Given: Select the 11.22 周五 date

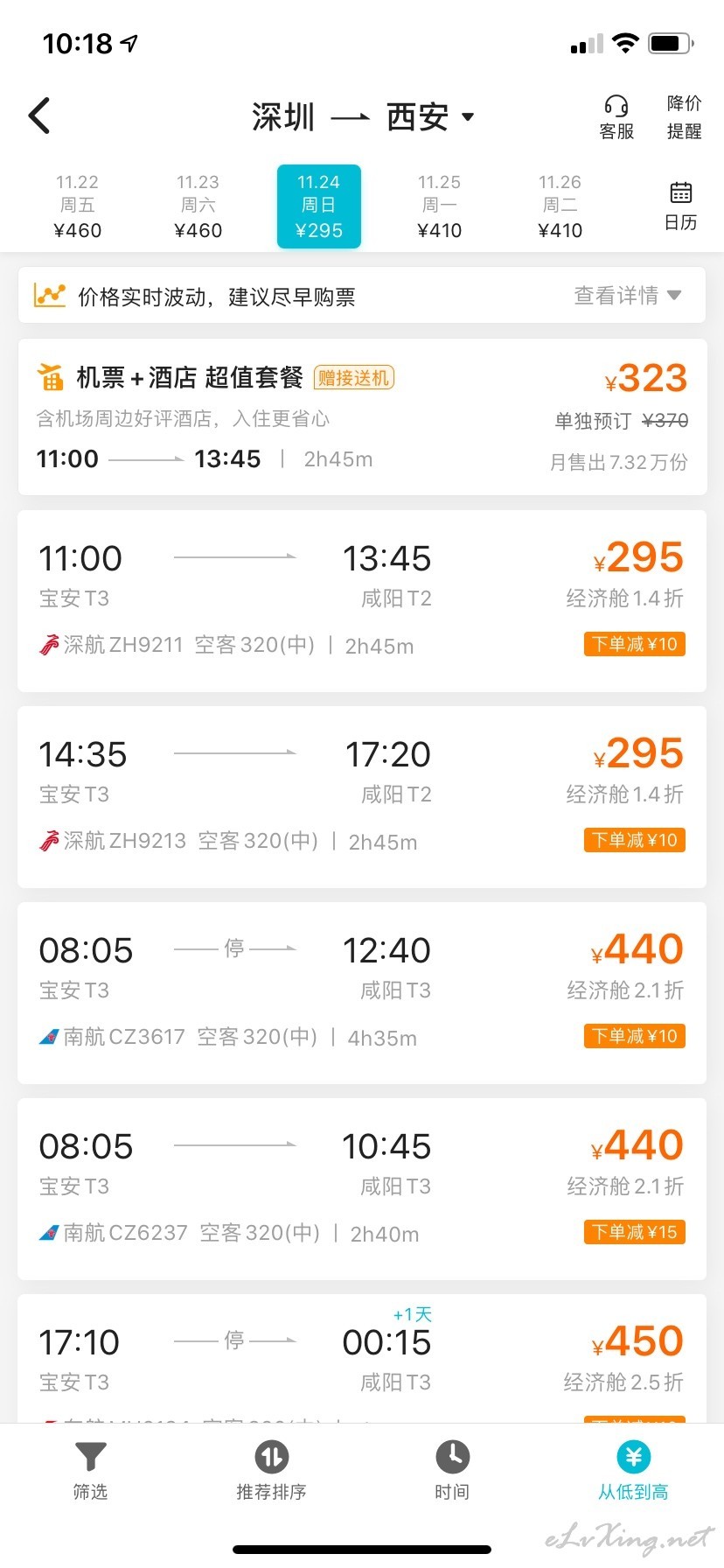Looking at the screenshot, I should coord(78,206).
